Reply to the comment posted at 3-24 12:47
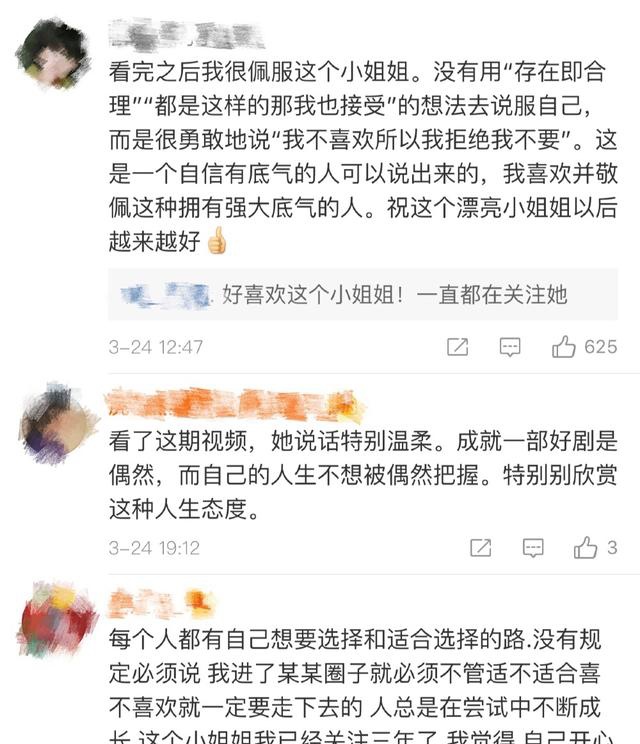Image resolution: width=640 pixels, height=744 pixels. 510,347
